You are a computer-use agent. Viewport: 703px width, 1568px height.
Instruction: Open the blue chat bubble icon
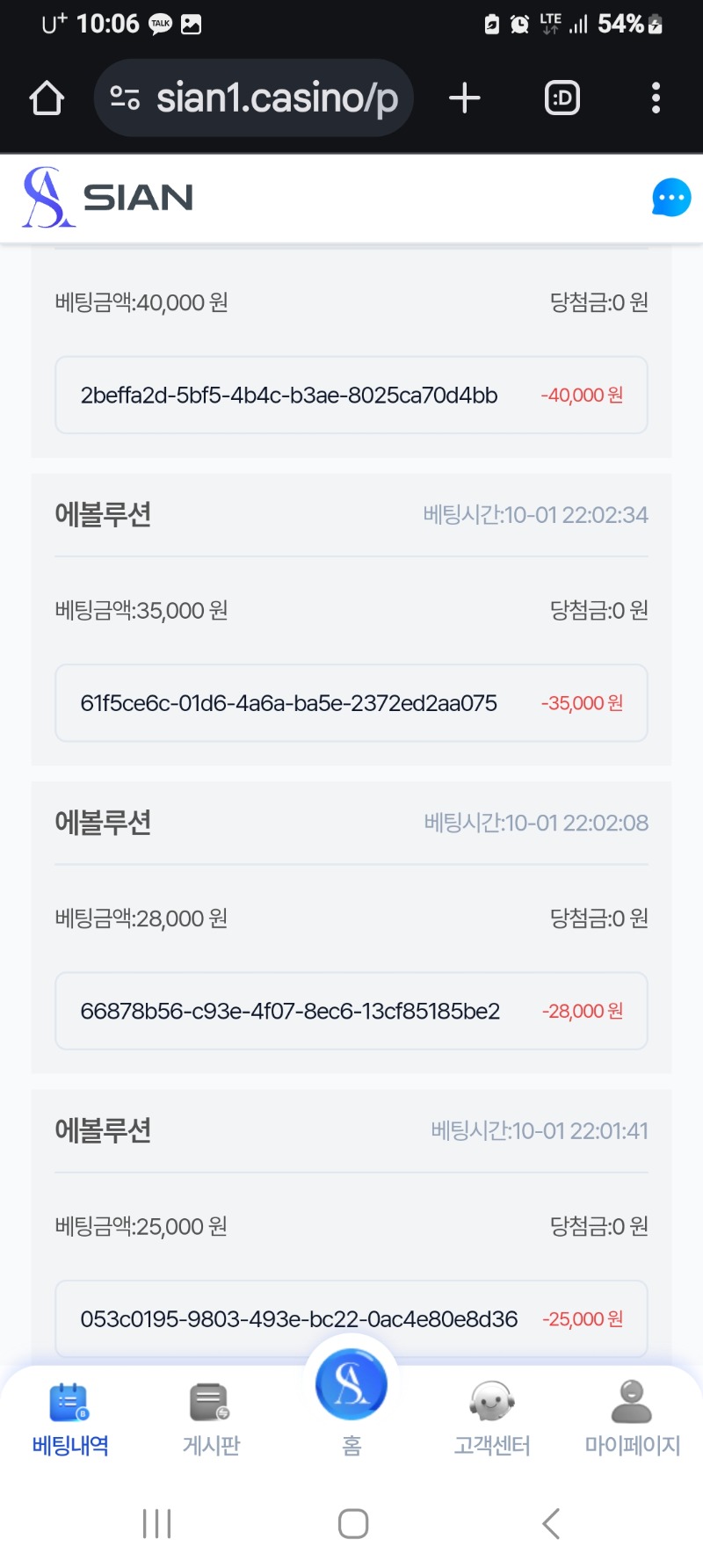click(x=671, y=198)
